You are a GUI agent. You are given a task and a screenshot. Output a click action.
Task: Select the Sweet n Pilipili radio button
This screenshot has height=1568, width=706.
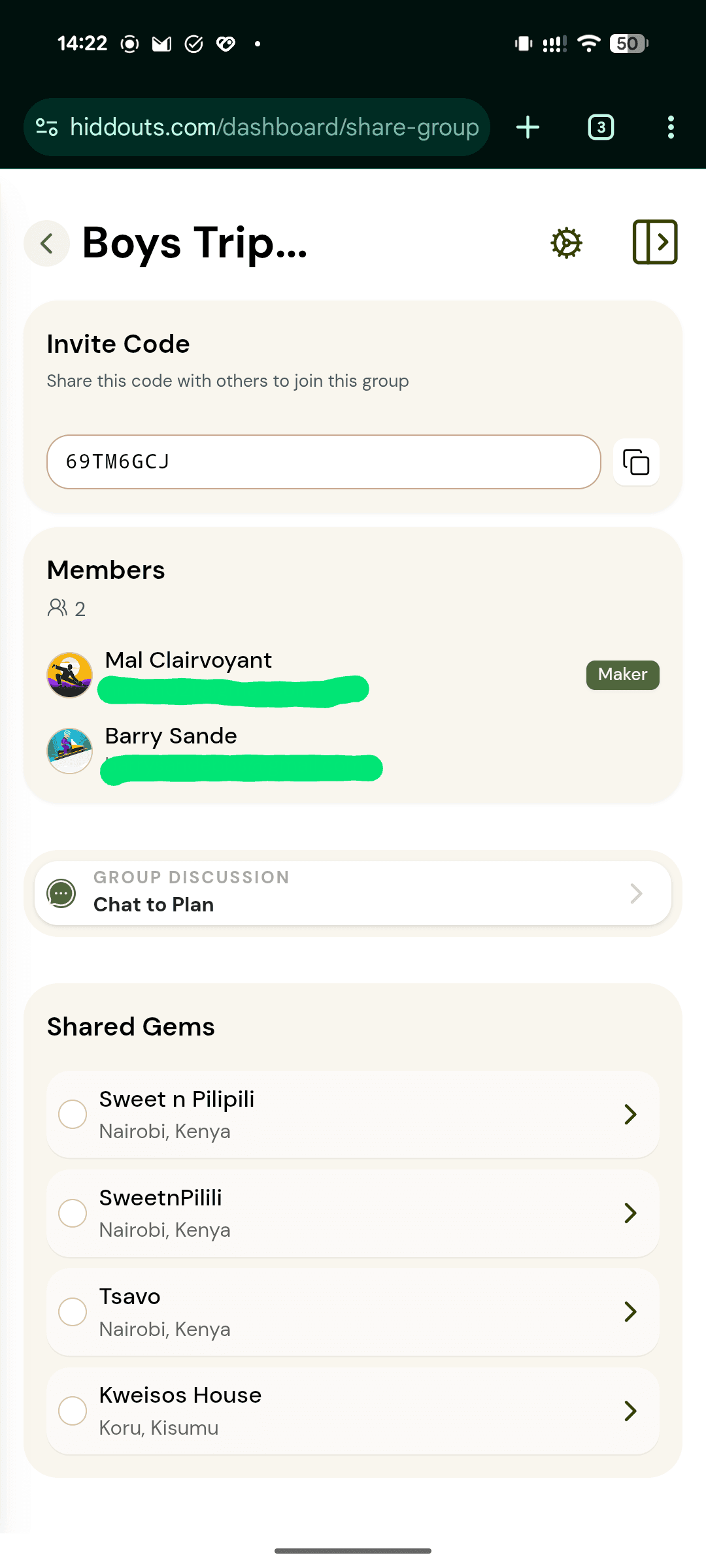click(73, 1114)
